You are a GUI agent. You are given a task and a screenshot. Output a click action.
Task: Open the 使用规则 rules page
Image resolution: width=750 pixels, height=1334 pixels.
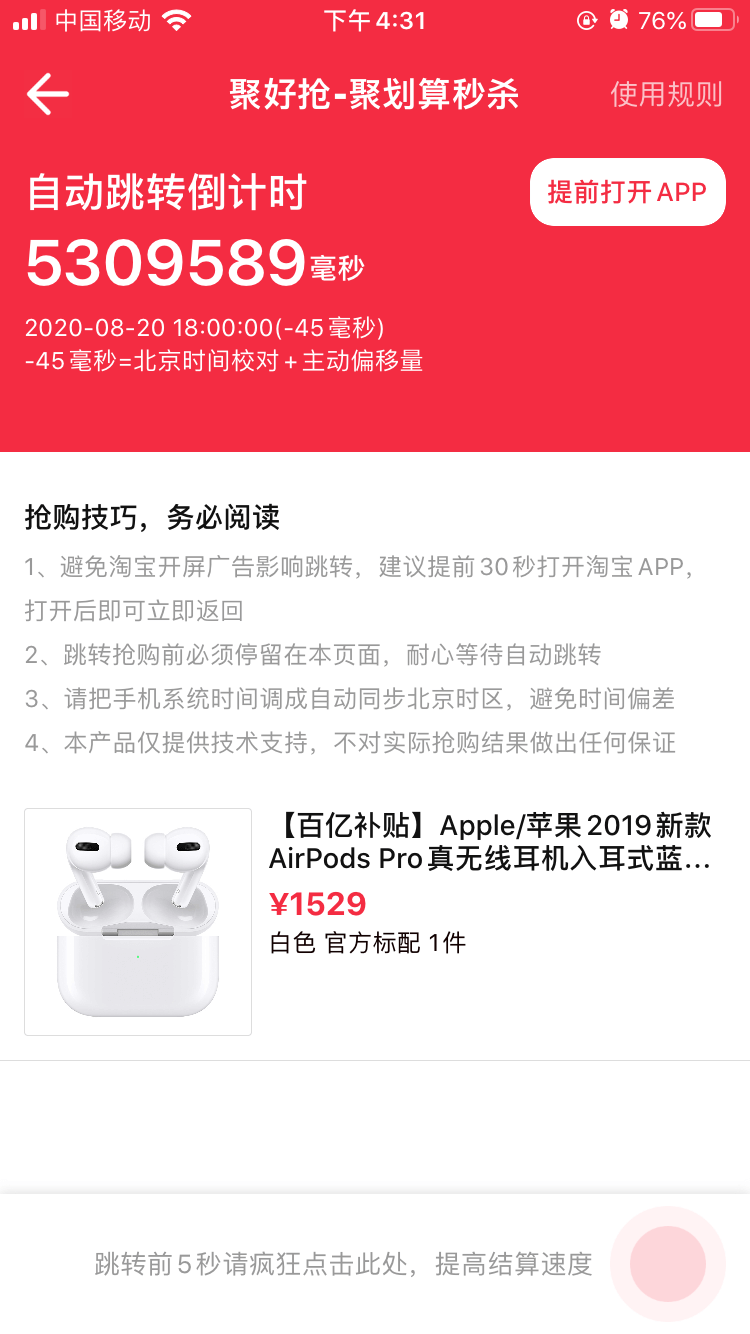click(x=666, y=94)
